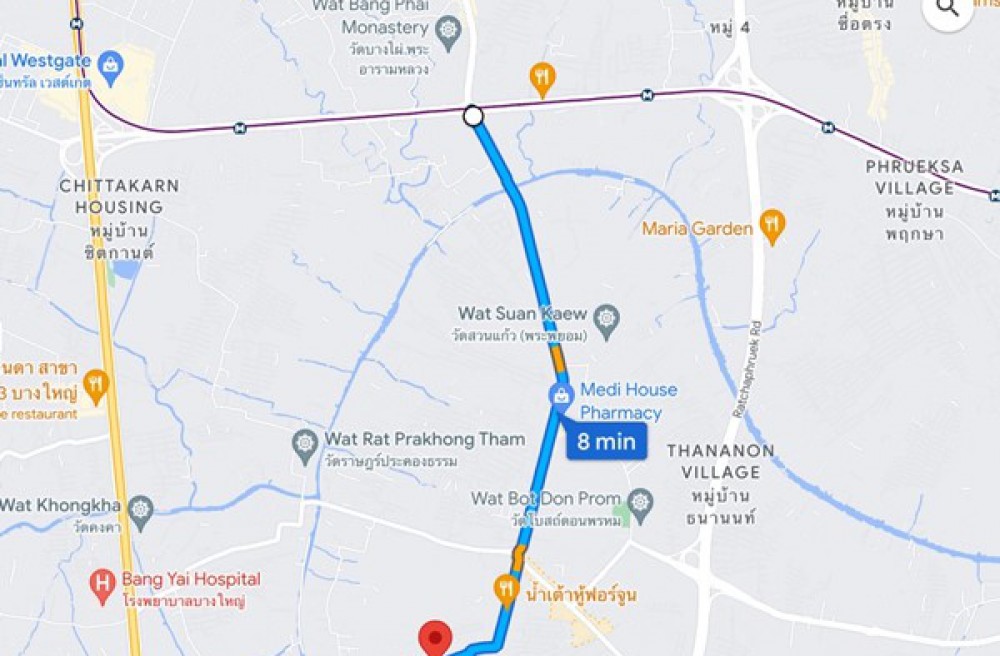Image resolution: width=1000 pixels, height=656 pixels.
Task: Tap the 8 min route label
Action: (606, 441)
